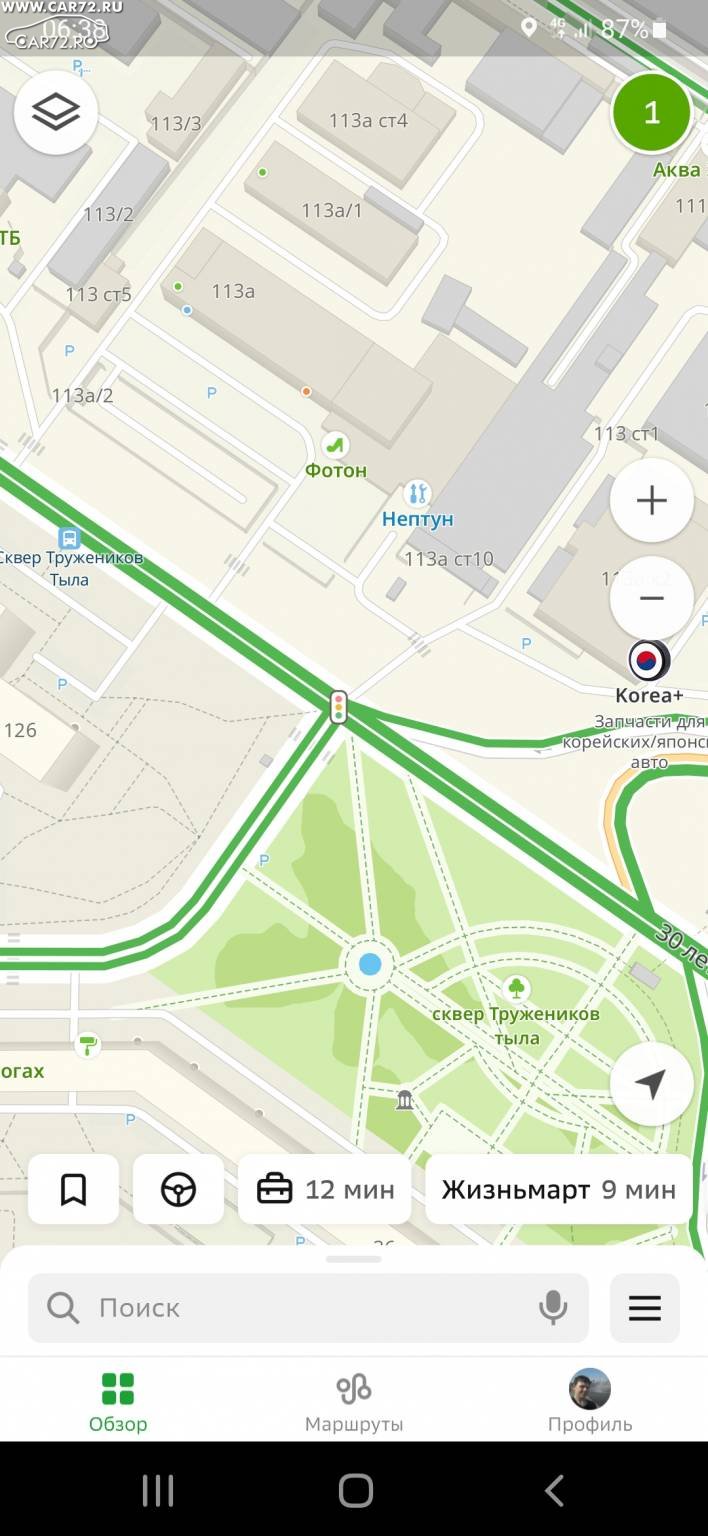Start voice search with the microphone
The image size is (708, 1536).
(x=553, y=1308)
